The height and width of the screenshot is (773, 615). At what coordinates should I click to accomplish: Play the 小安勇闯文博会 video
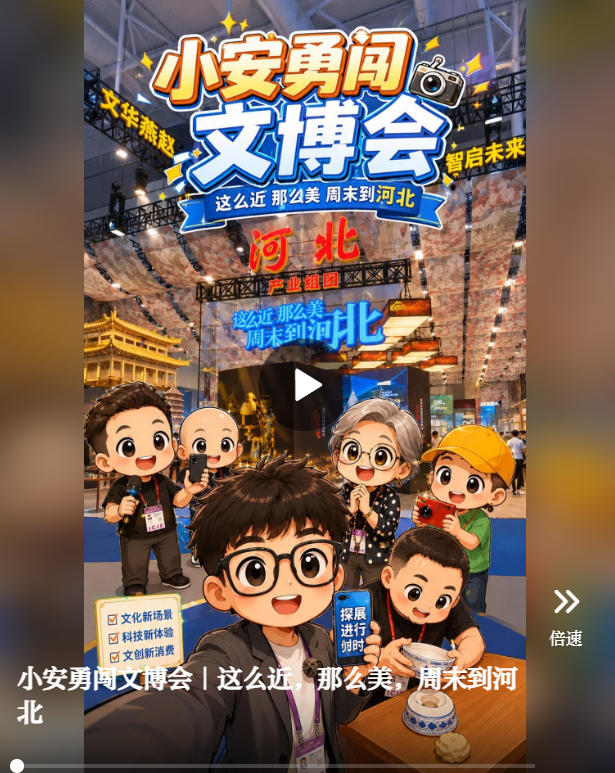(x=308, y=385)
